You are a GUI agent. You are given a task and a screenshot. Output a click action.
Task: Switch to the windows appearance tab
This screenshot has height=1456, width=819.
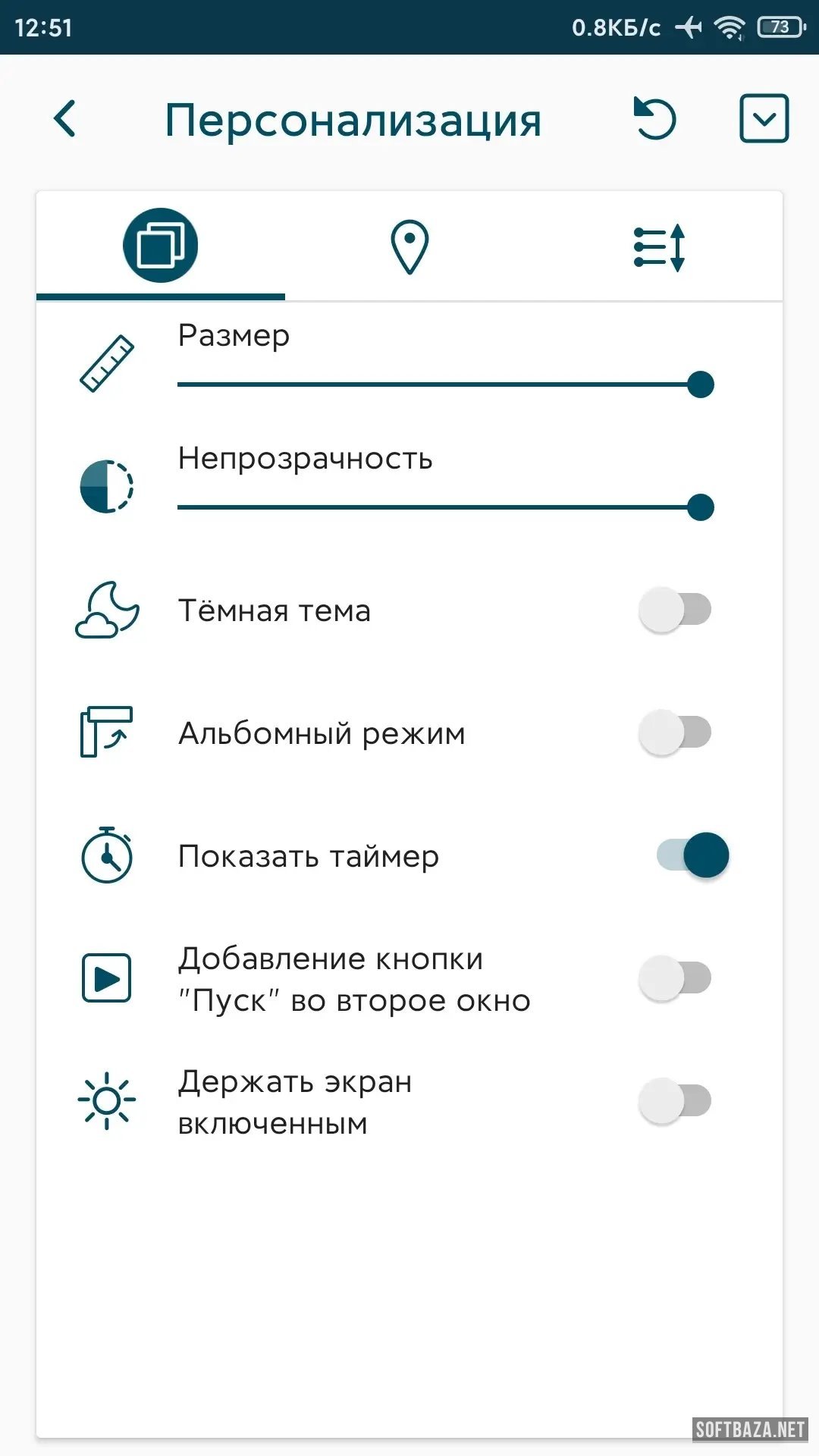161,246
